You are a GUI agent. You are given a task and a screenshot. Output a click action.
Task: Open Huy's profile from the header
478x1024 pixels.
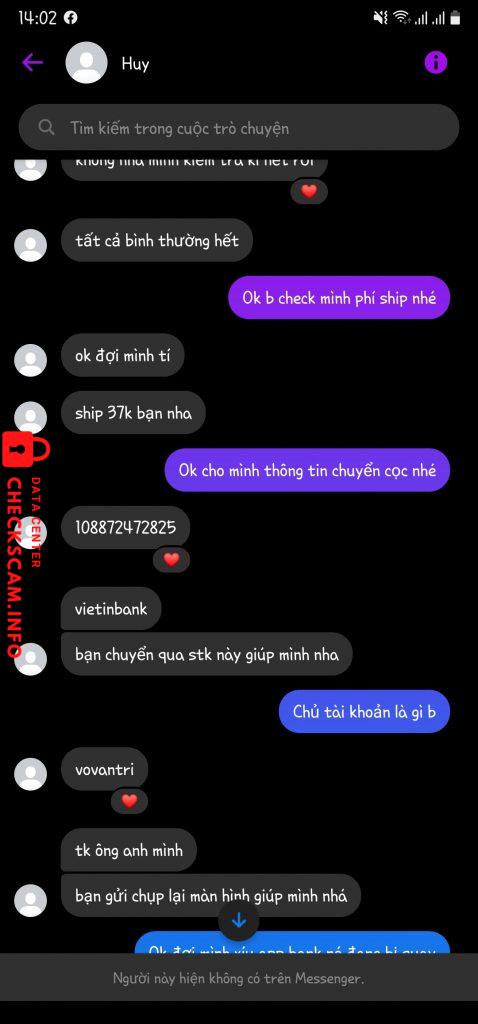coord(108,63)
